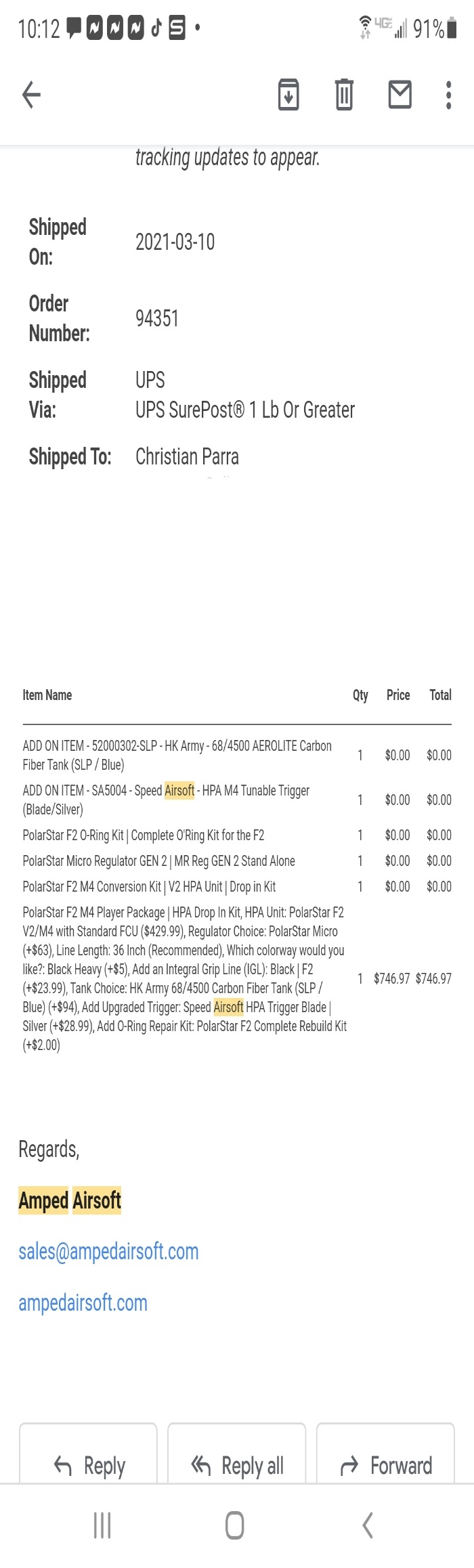
Task: Tap the system home button
Action: click(234, 1525)
